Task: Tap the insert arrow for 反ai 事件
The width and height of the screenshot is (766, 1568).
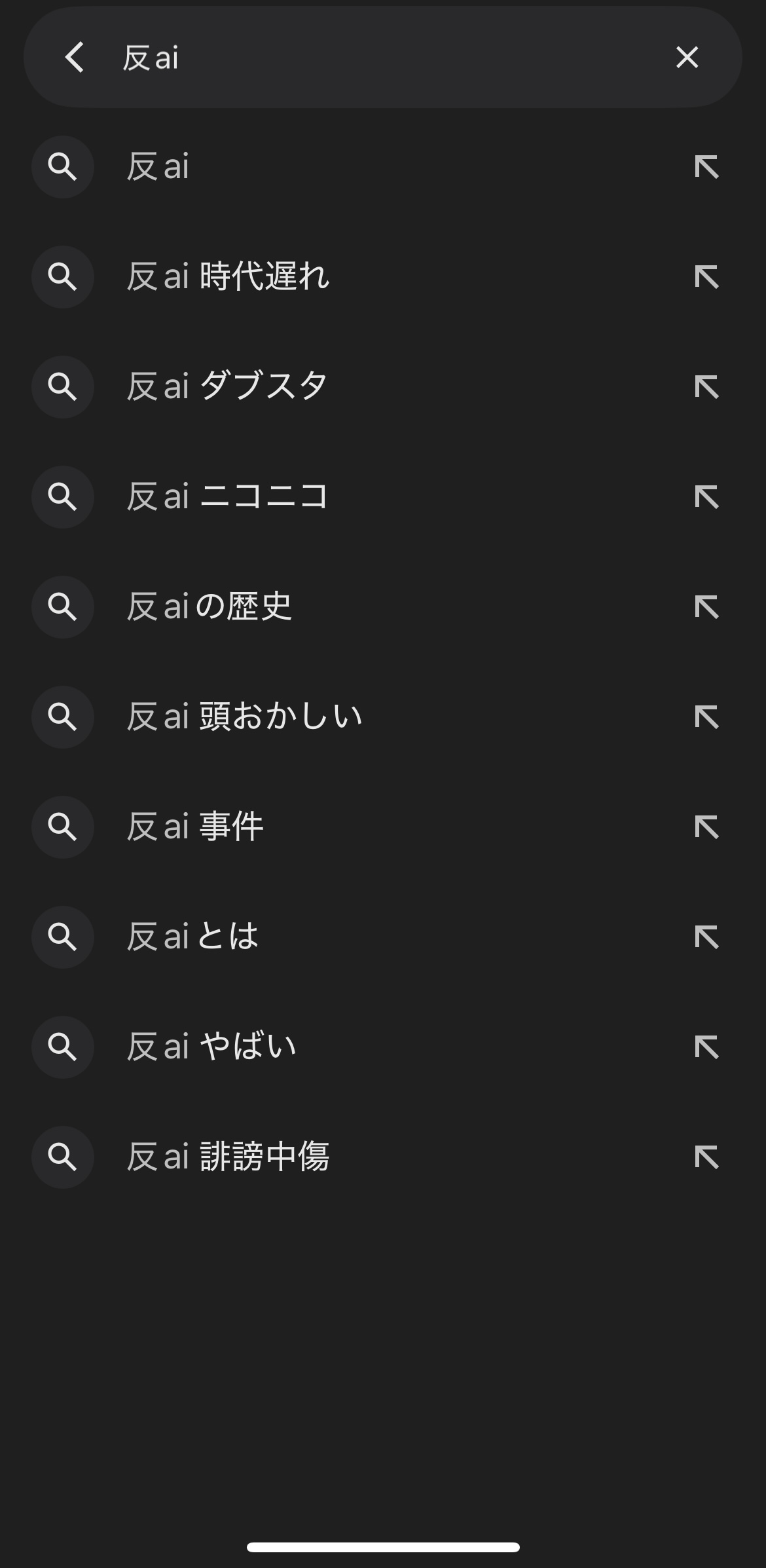Action: 706,827
